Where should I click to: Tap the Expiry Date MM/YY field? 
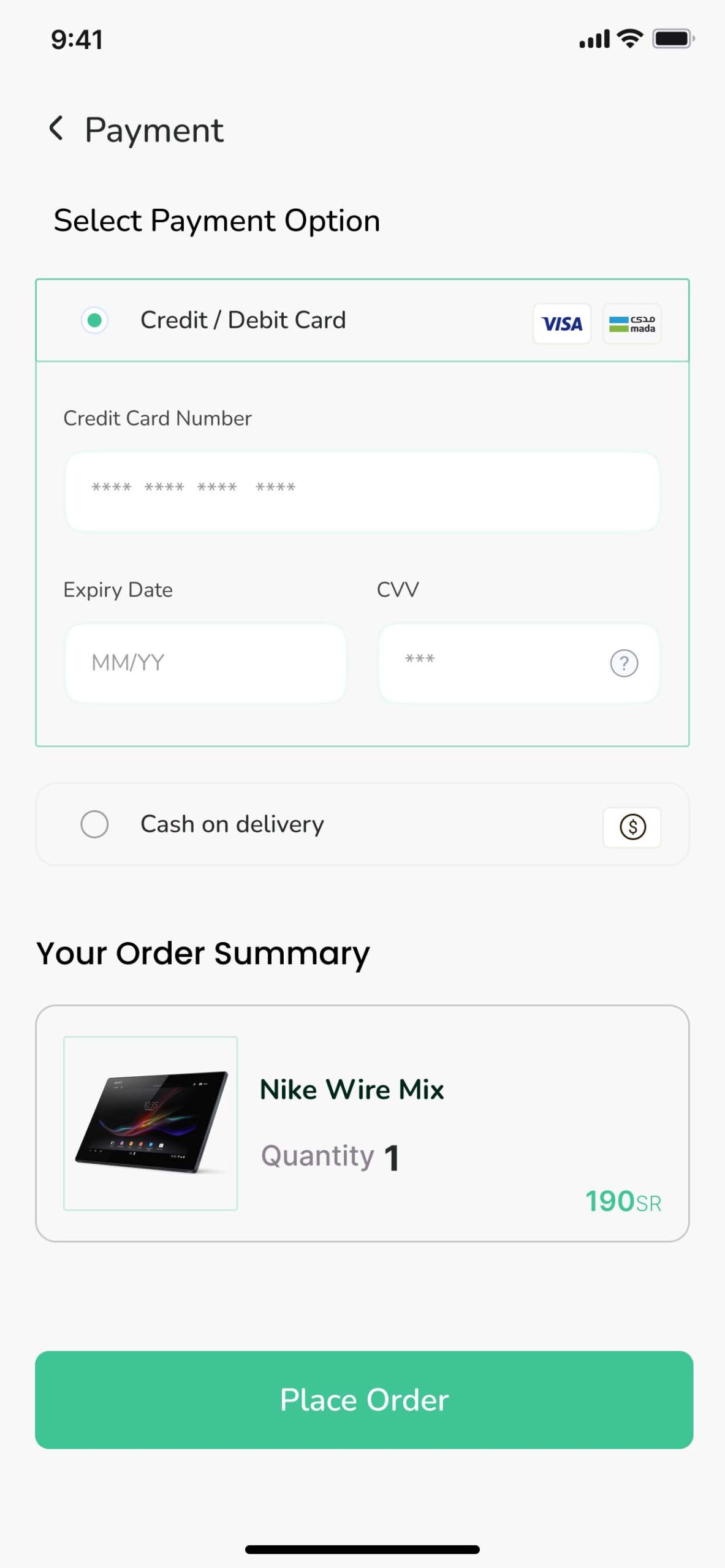click(205, 663)
